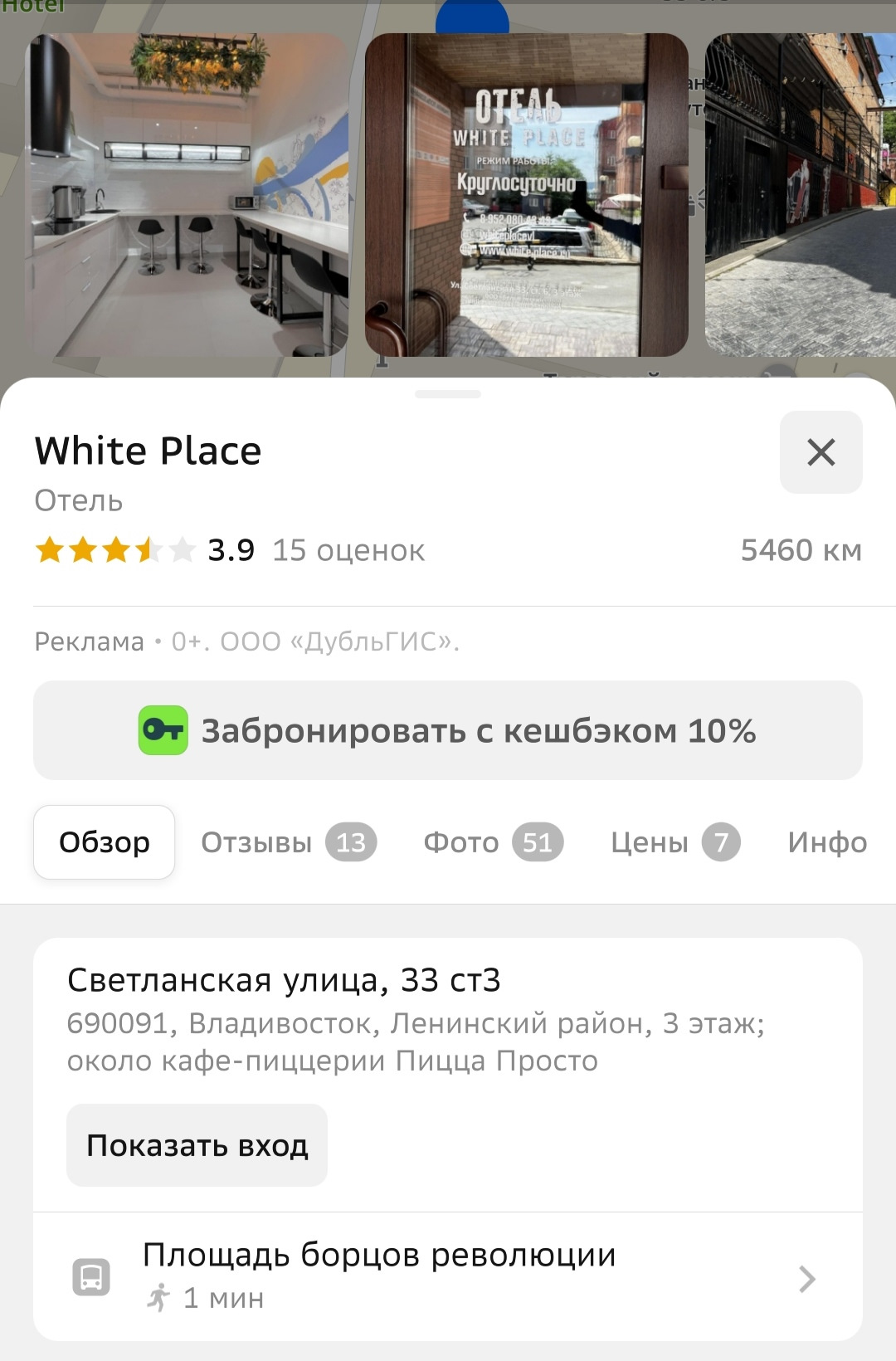Open the street view photo
The image size is (896, 1361).
click(x=801, y=195)
